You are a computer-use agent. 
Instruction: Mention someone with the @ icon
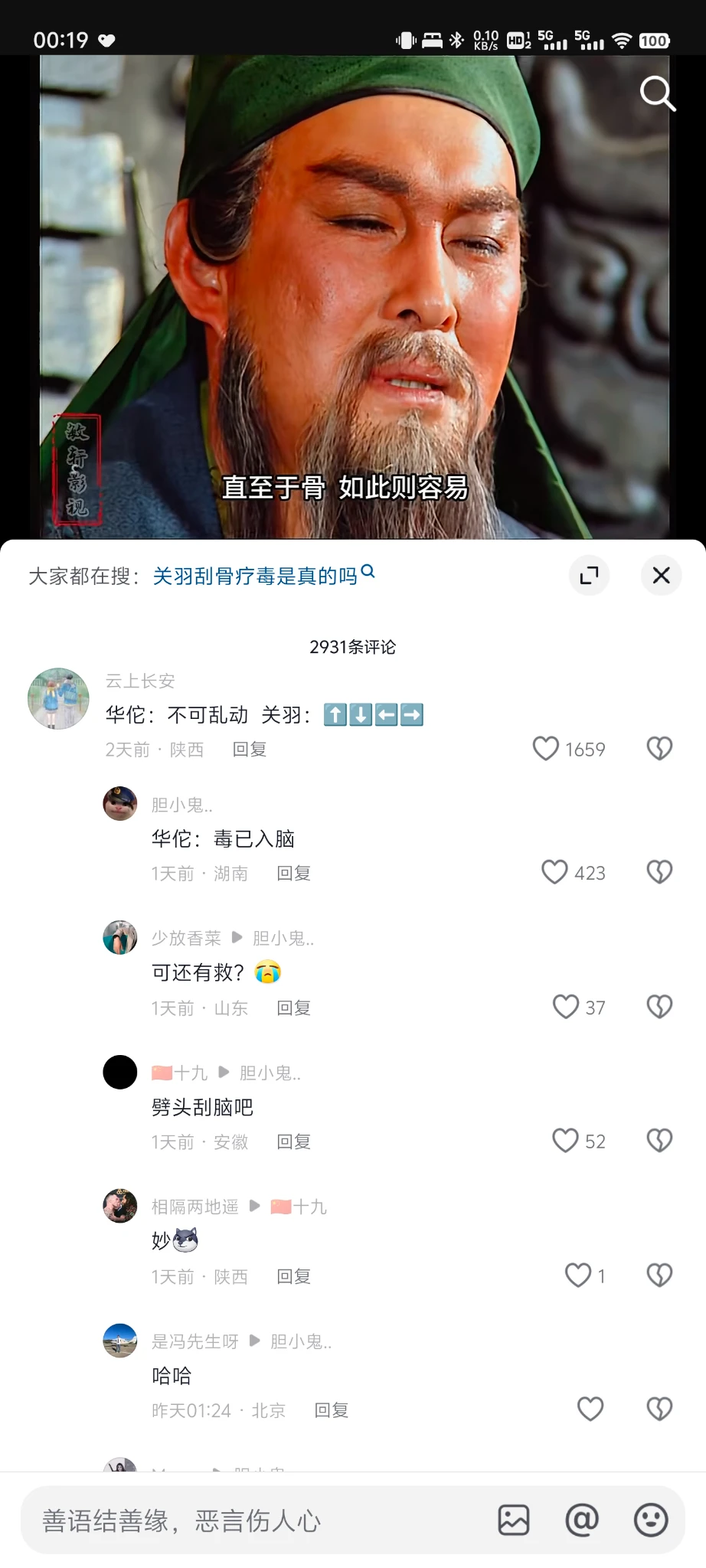[x=582, y=1520]
